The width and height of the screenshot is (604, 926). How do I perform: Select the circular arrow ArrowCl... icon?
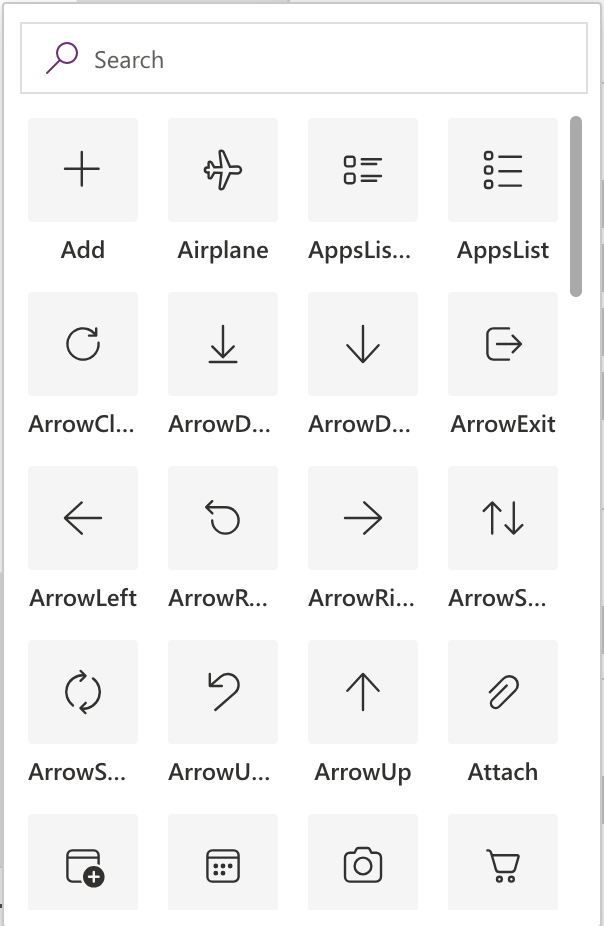83,344
